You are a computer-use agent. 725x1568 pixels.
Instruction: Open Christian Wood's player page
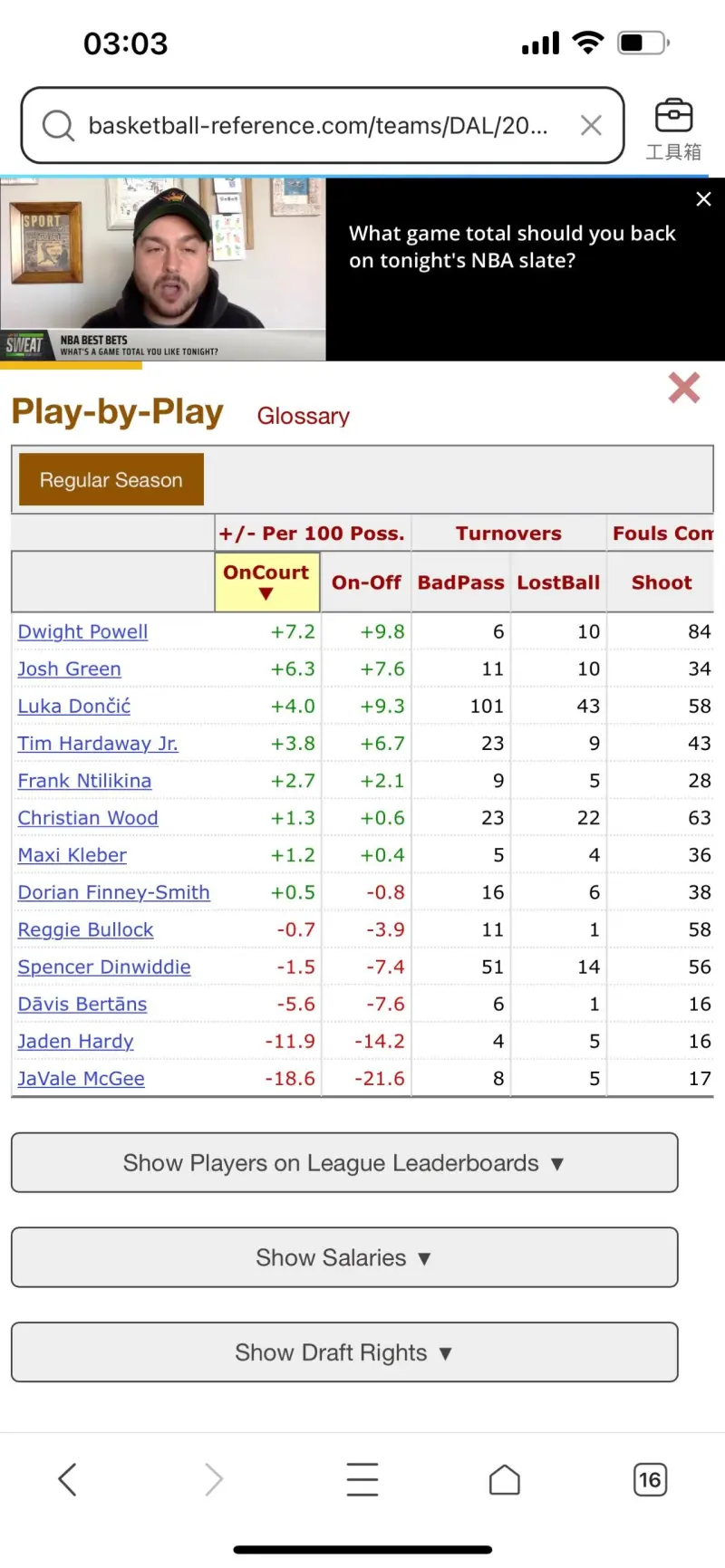(88, 818)
